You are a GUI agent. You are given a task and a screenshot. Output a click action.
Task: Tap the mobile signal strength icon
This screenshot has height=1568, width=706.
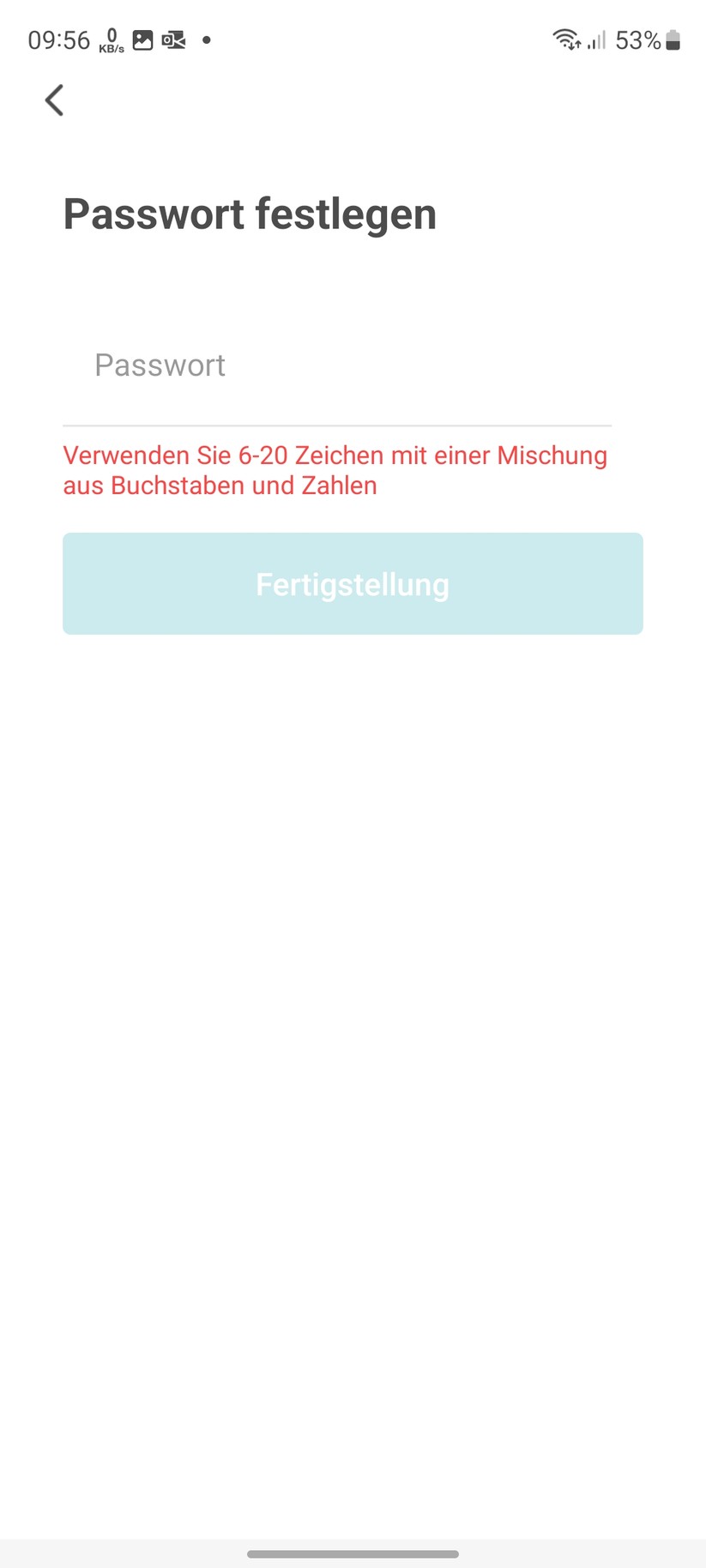595,39
